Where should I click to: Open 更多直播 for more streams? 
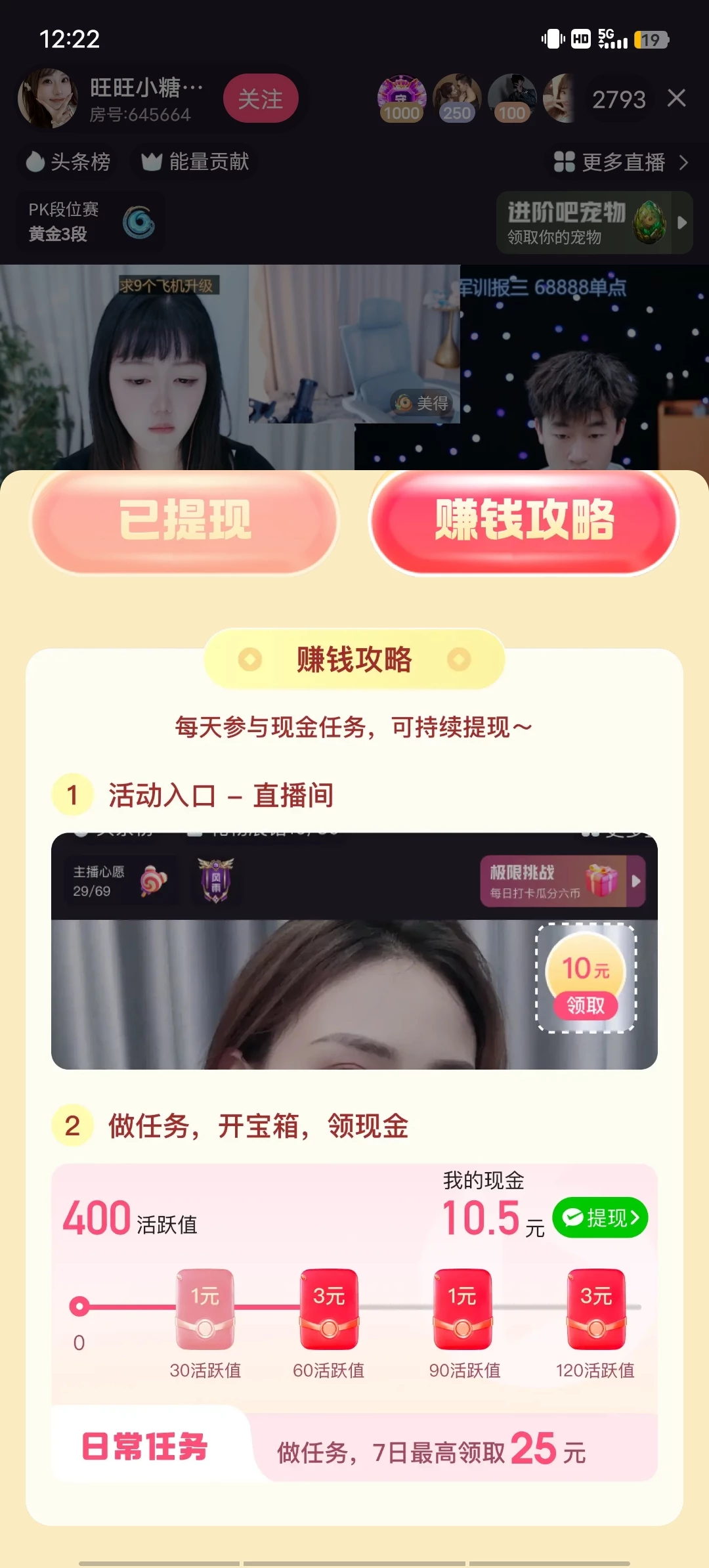[x=620, y=162]
